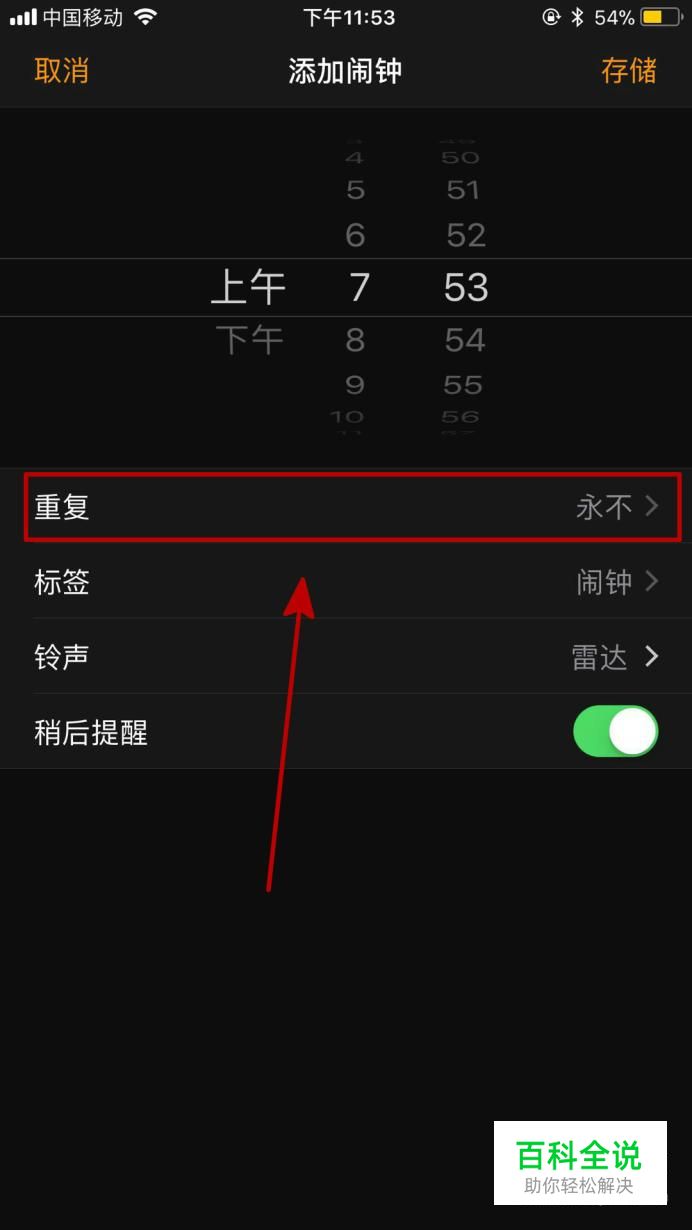Turn off the 稍后提醒 snooze switch
The height and width of the screenshot is (1230, 692).
click(615, 732)
